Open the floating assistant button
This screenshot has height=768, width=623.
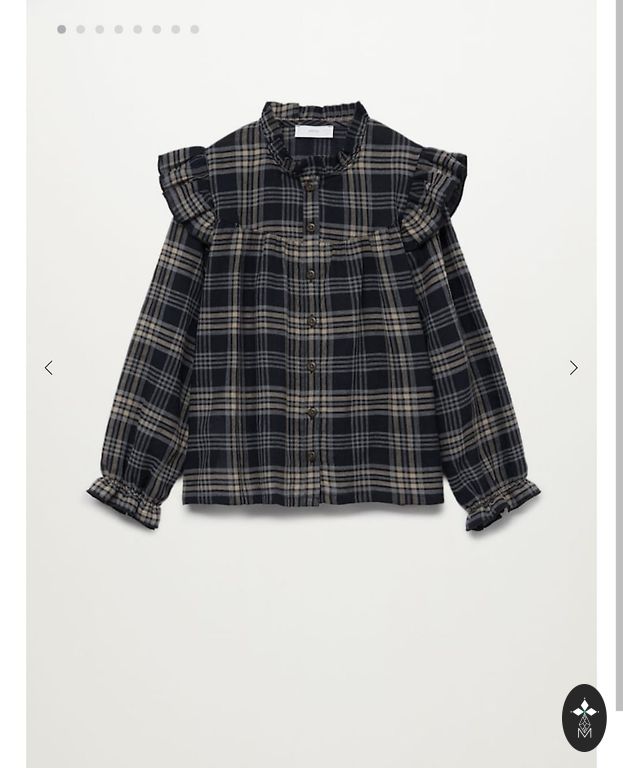[x=584, y=717]
